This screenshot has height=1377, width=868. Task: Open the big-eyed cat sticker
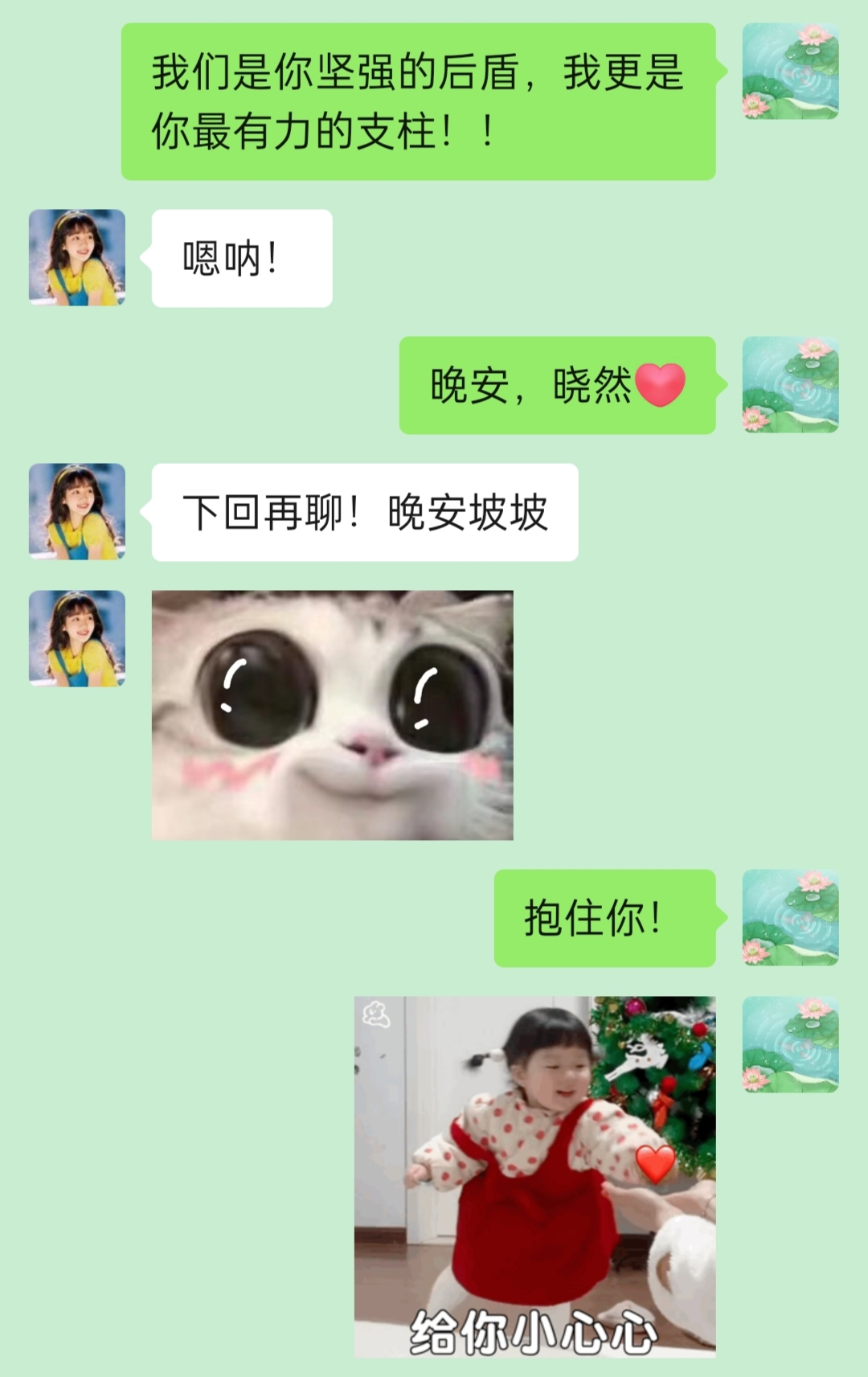332,715
